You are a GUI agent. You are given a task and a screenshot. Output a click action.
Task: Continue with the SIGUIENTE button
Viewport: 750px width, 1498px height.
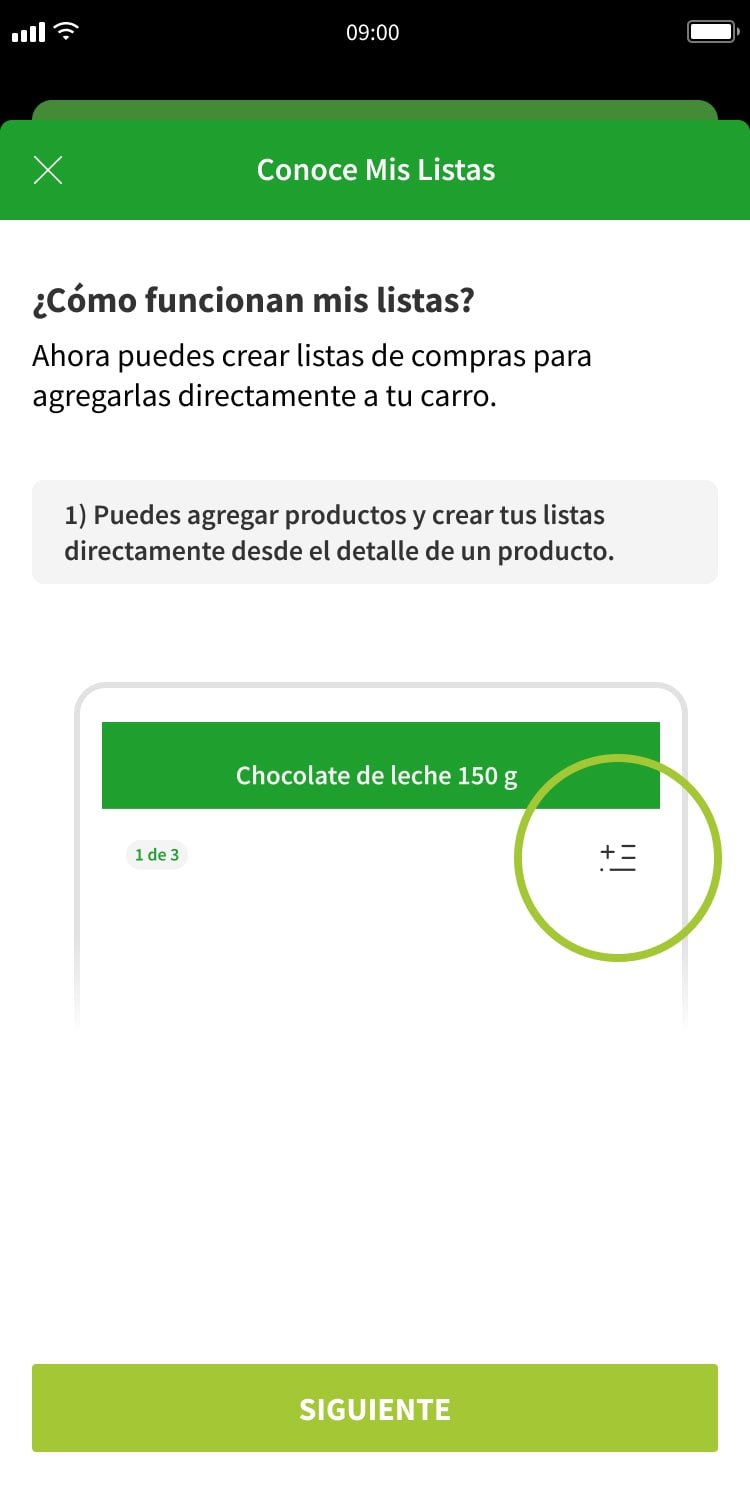click(375, 1408)
